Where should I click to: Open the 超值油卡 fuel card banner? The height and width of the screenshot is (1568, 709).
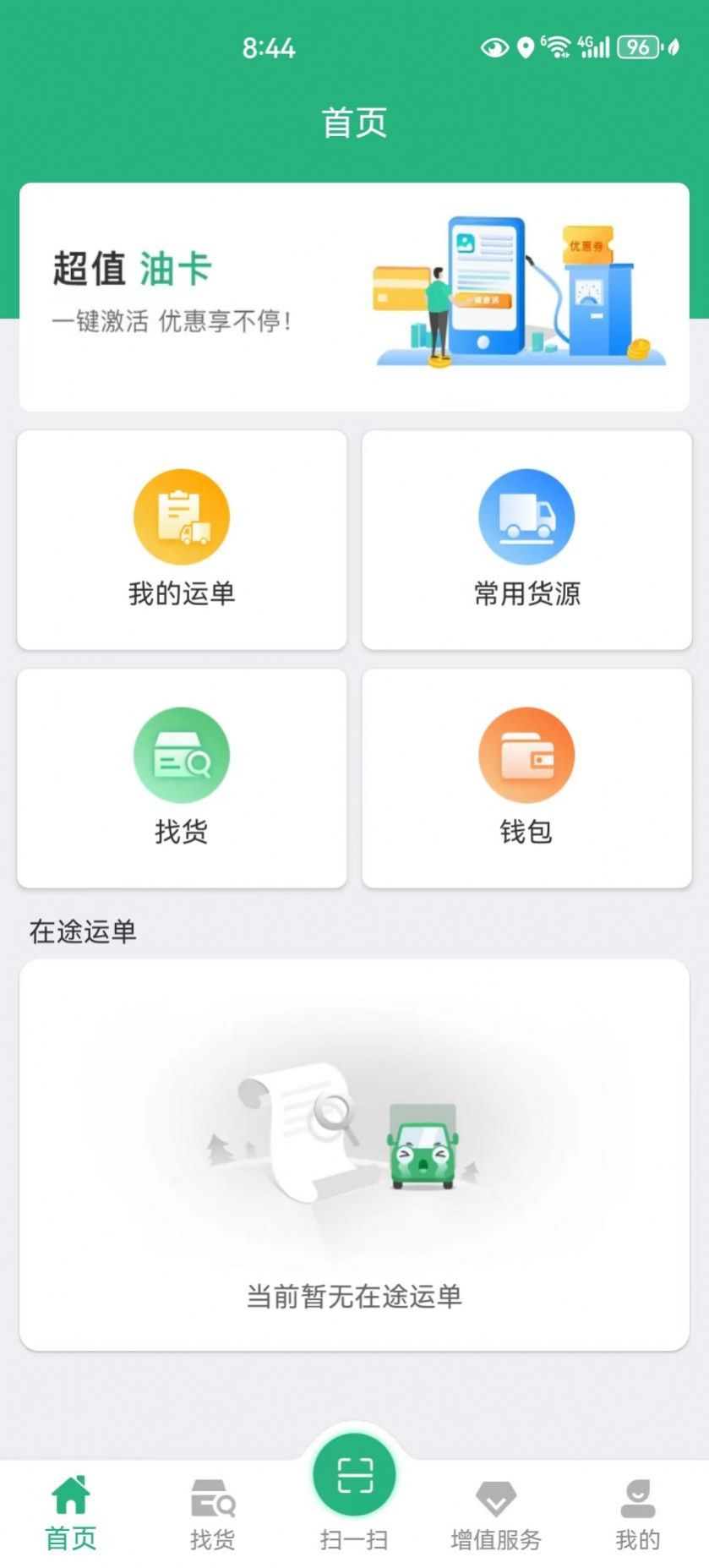354,297
